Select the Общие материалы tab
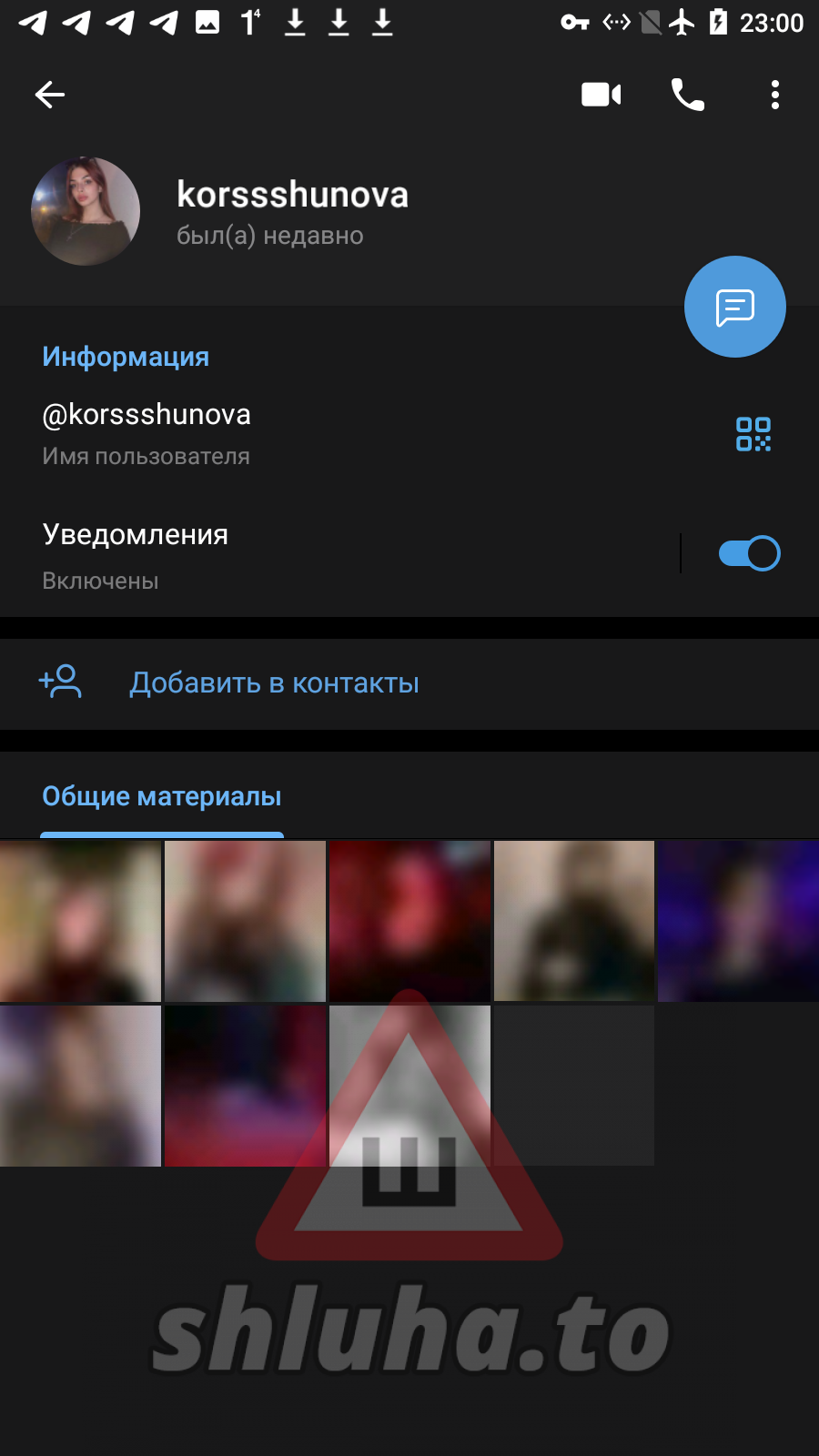The image size is (819, 1456). tap(162, 797)
